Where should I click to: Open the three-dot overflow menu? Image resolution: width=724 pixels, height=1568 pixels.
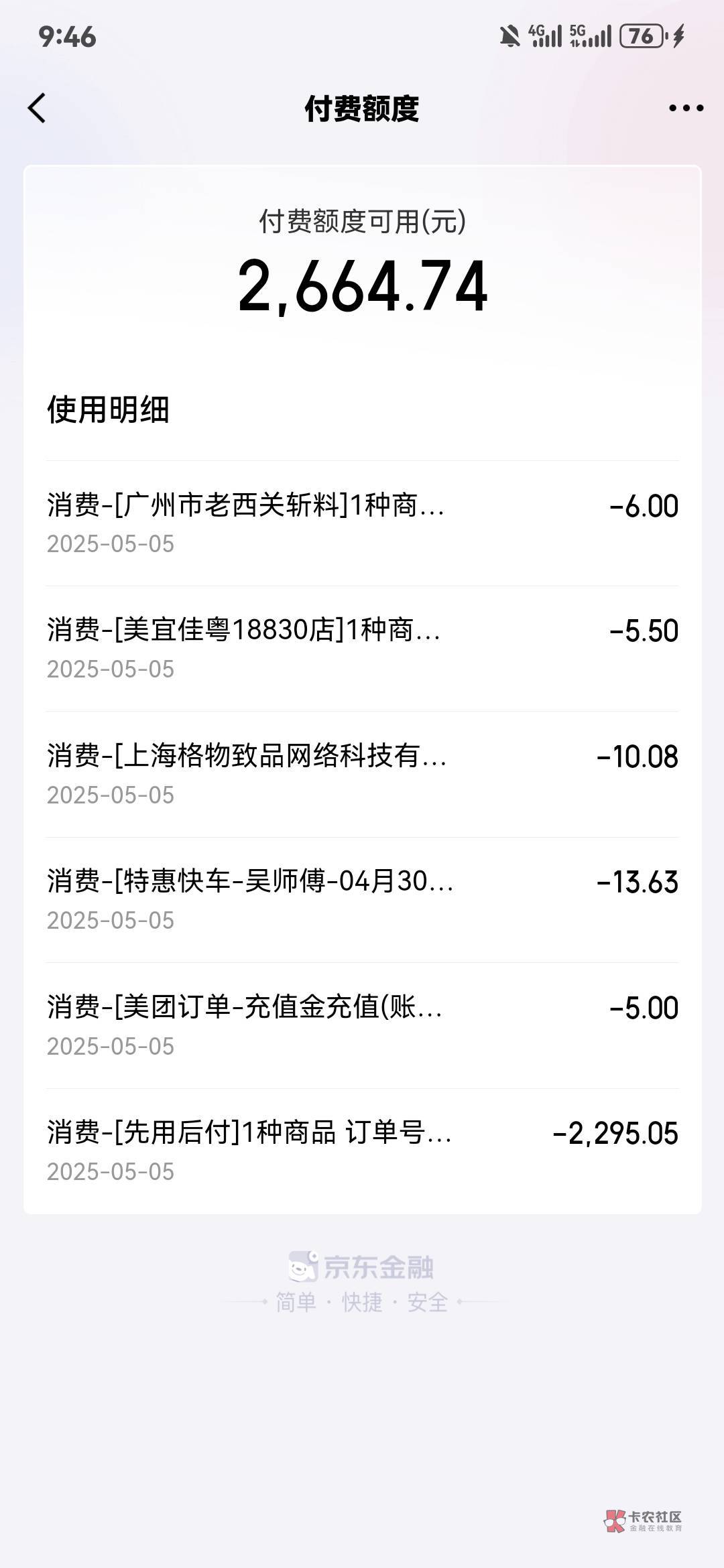686,109
